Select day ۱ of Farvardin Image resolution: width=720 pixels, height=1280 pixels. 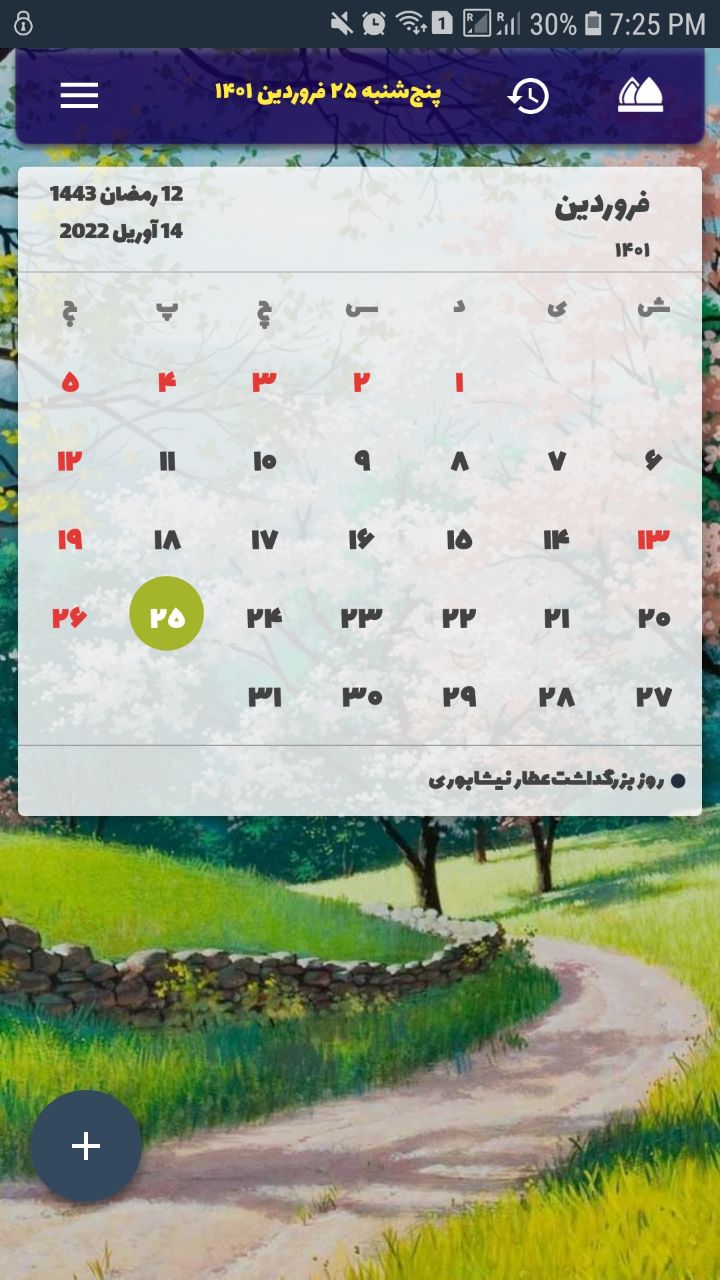point(459,382)
